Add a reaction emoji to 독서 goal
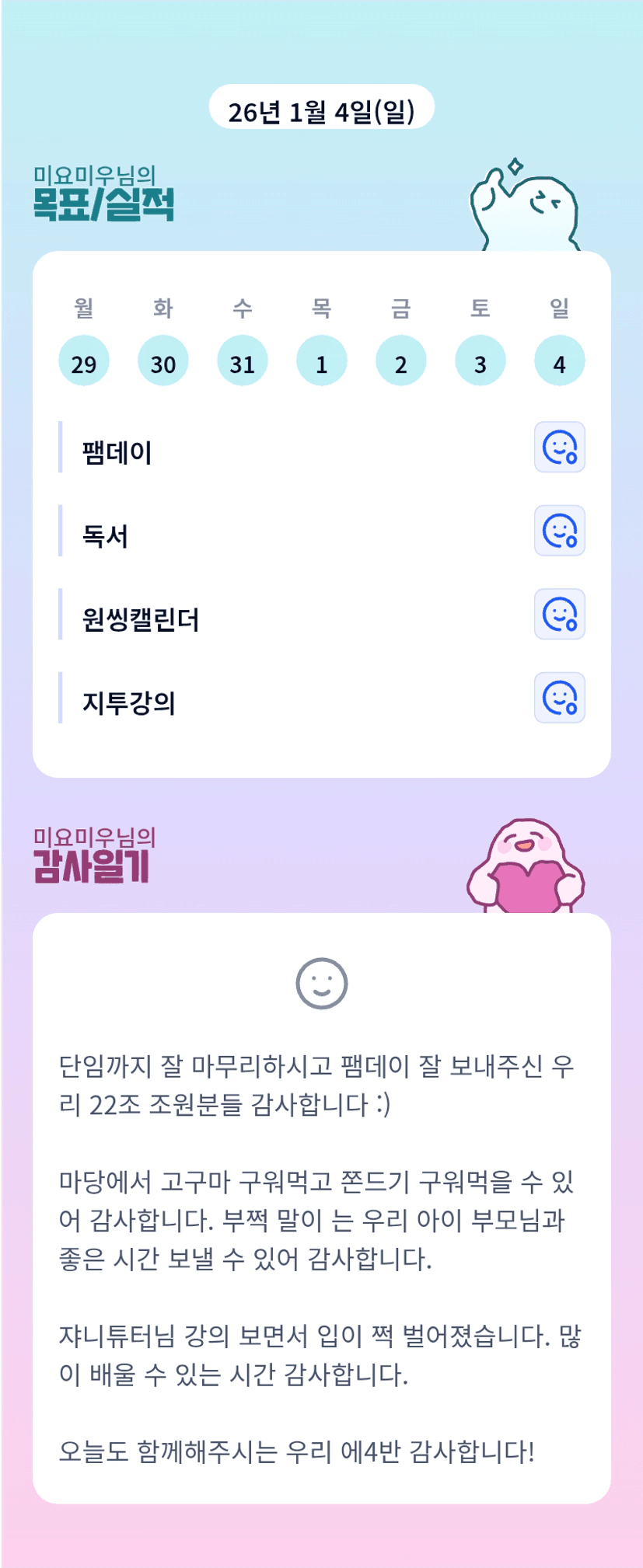The height and width of the screenshot is (1568, 643). point(560,531)
